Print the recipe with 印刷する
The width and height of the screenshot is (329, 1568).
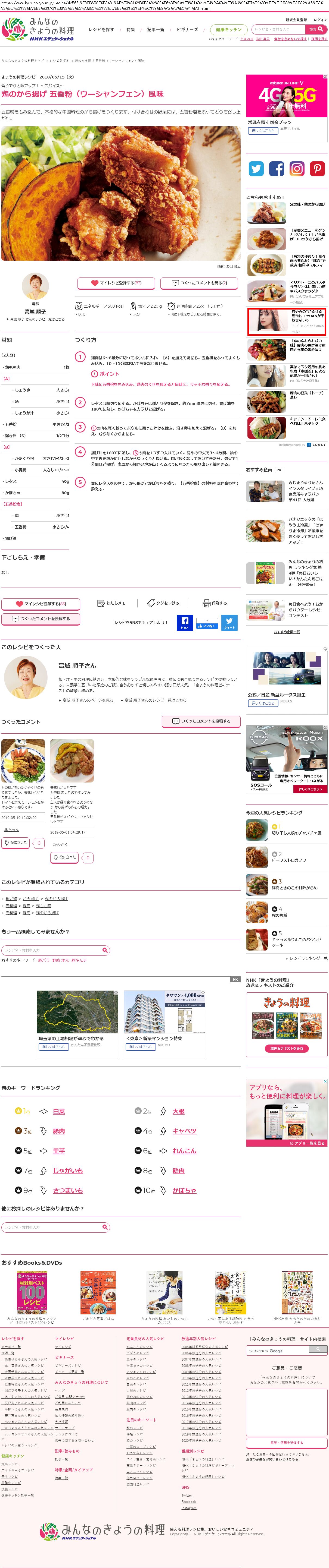pos(215,603)
